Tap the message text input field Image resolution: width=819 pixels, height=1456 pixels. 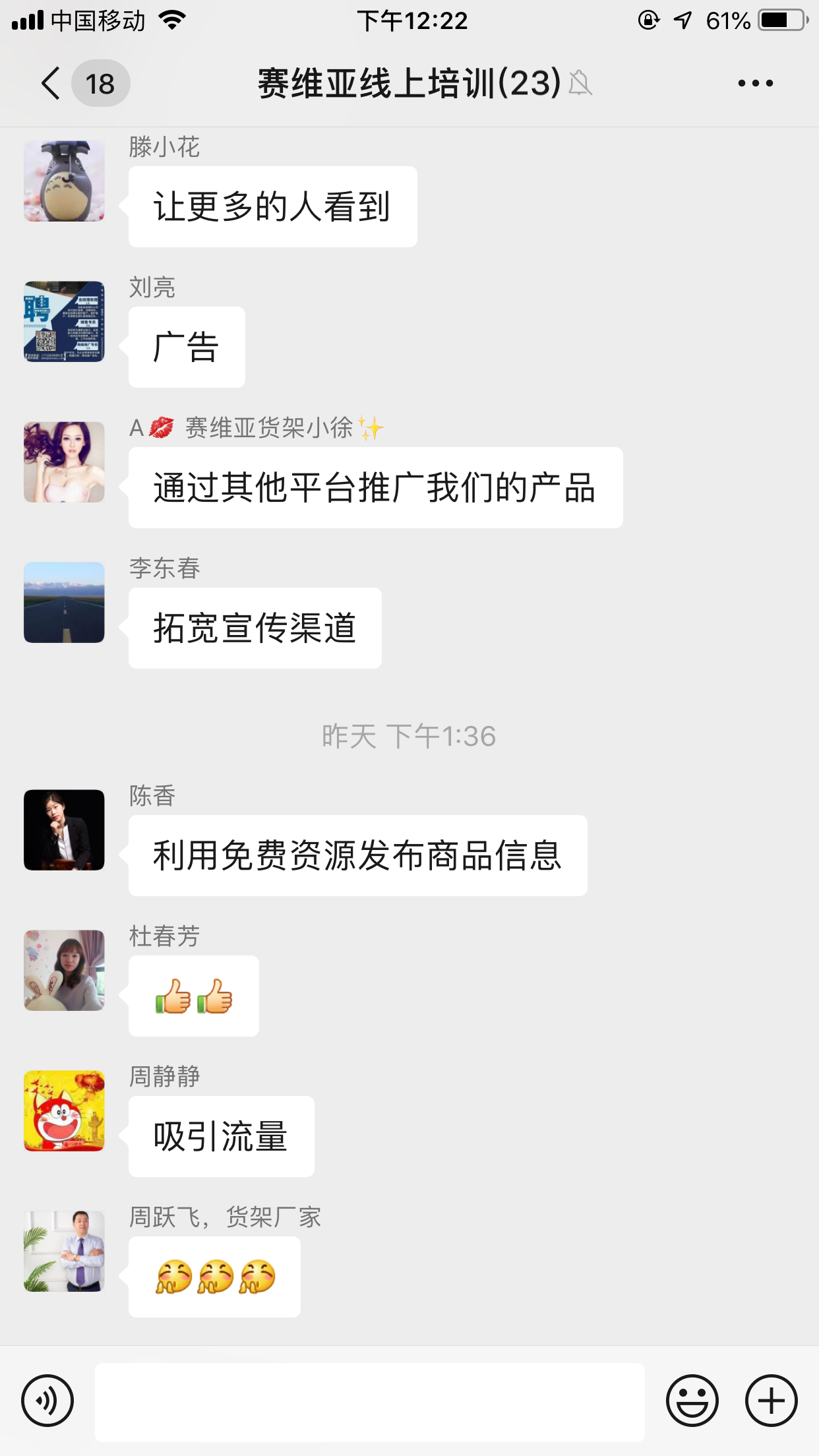point(369,1399)
